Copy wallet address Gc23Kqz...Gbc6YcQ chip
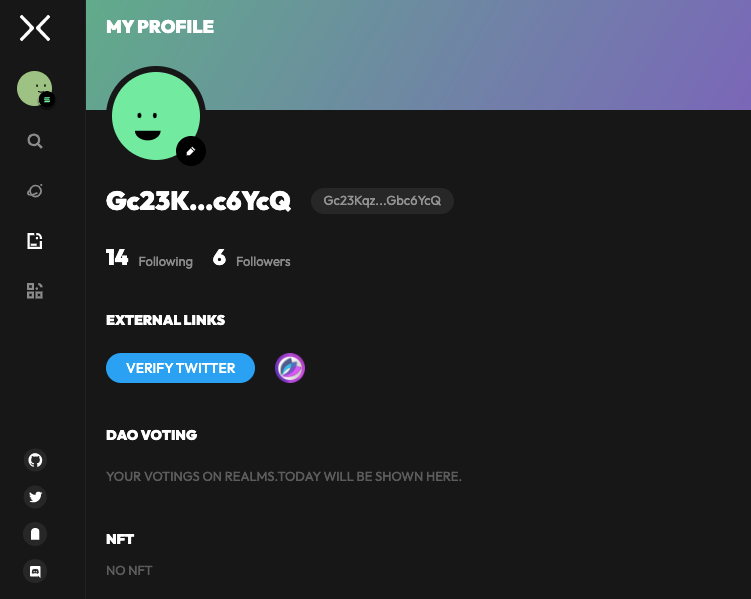Viewport: 751px width, 599px height. click(382, 201)
